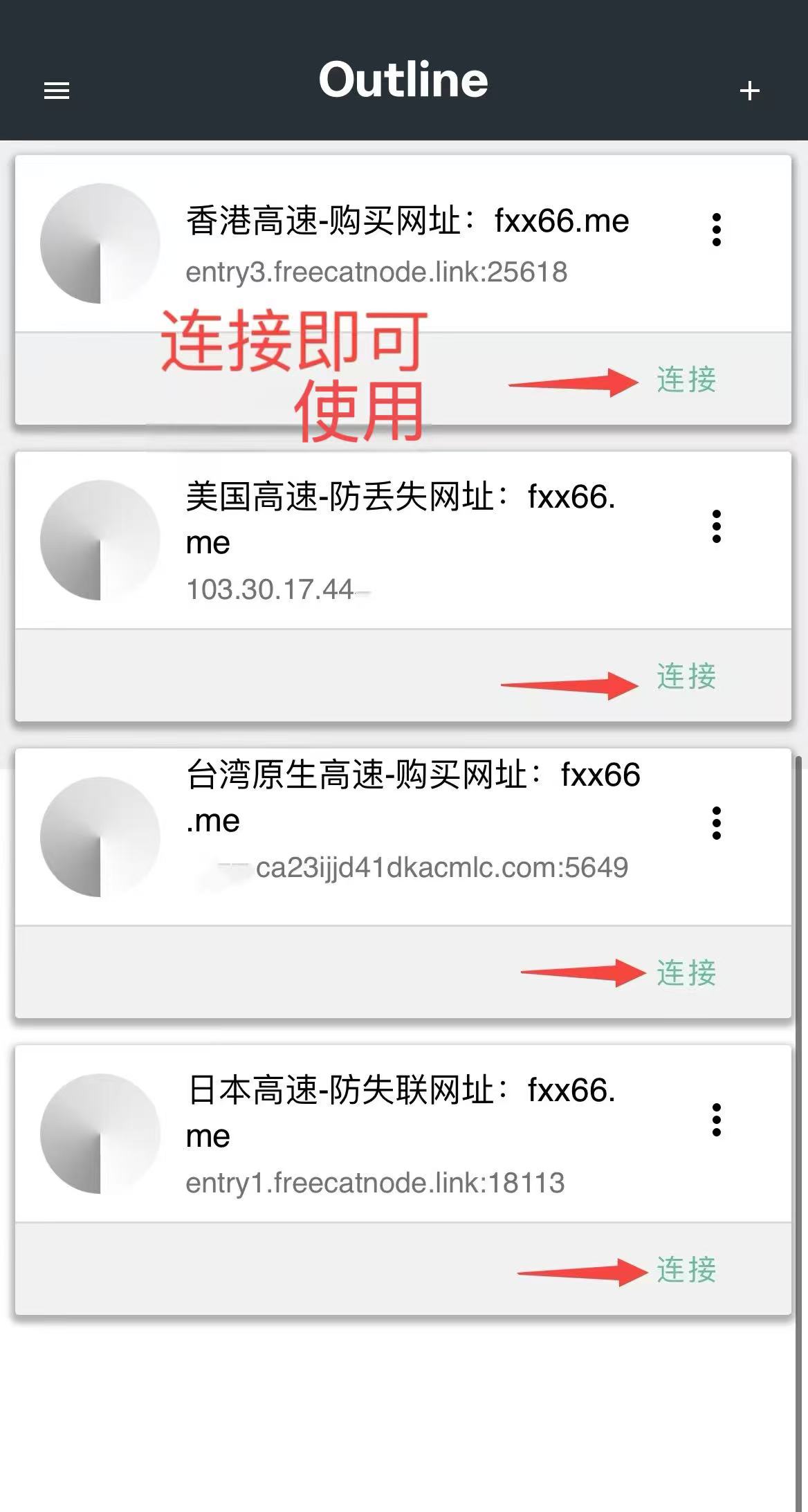Open overflow menu for 美国高速 server
808x1512 pixels.
point(717,526)
